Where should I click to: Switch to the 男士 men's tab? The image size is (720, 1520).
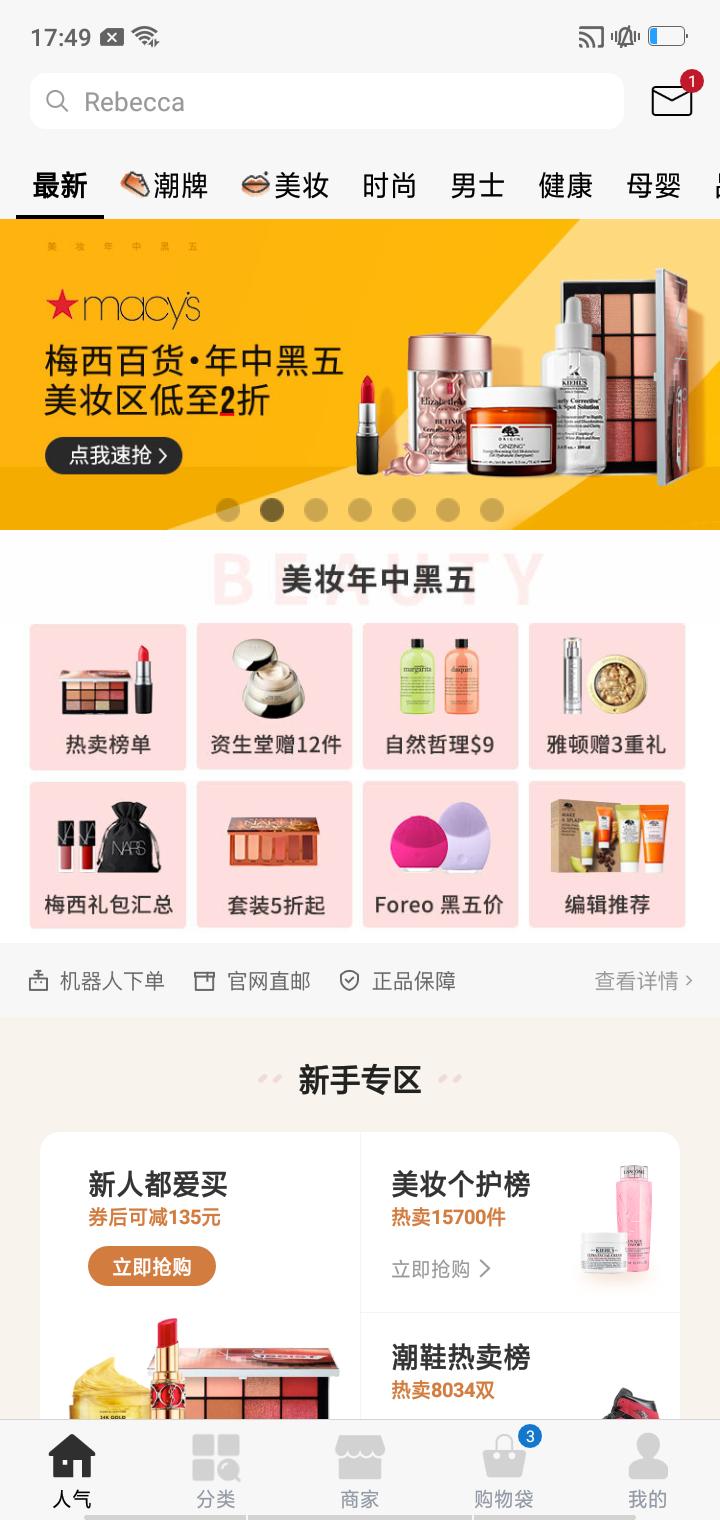(x=475, y=185)
